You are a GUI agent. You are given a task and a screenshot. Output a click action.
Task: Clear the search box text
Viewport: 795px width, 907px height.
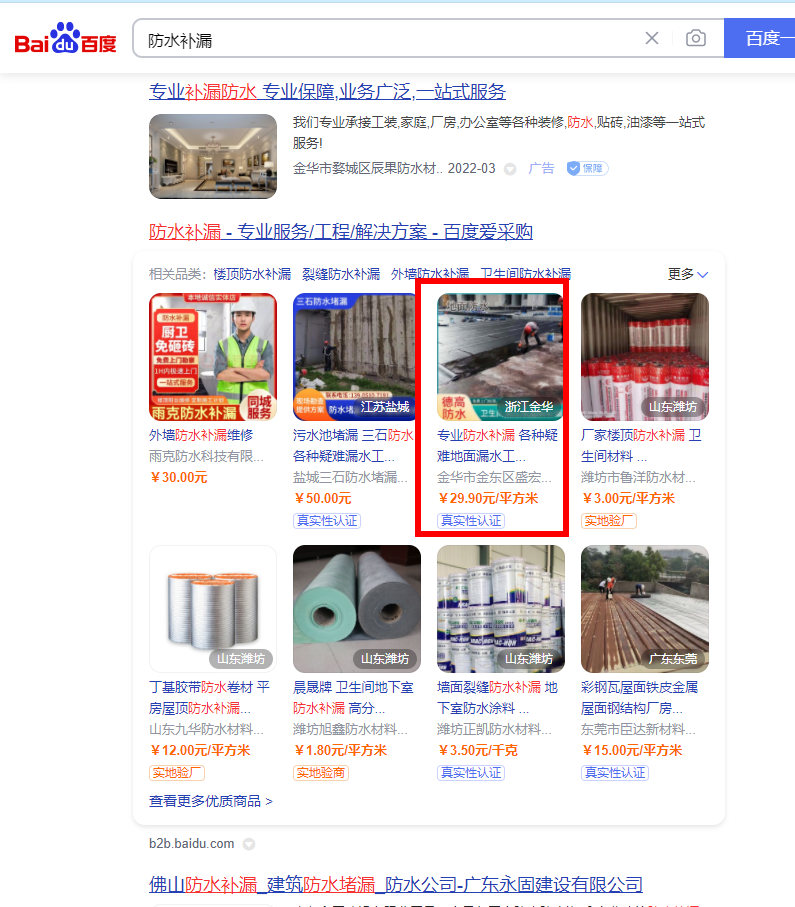(652, 39)
